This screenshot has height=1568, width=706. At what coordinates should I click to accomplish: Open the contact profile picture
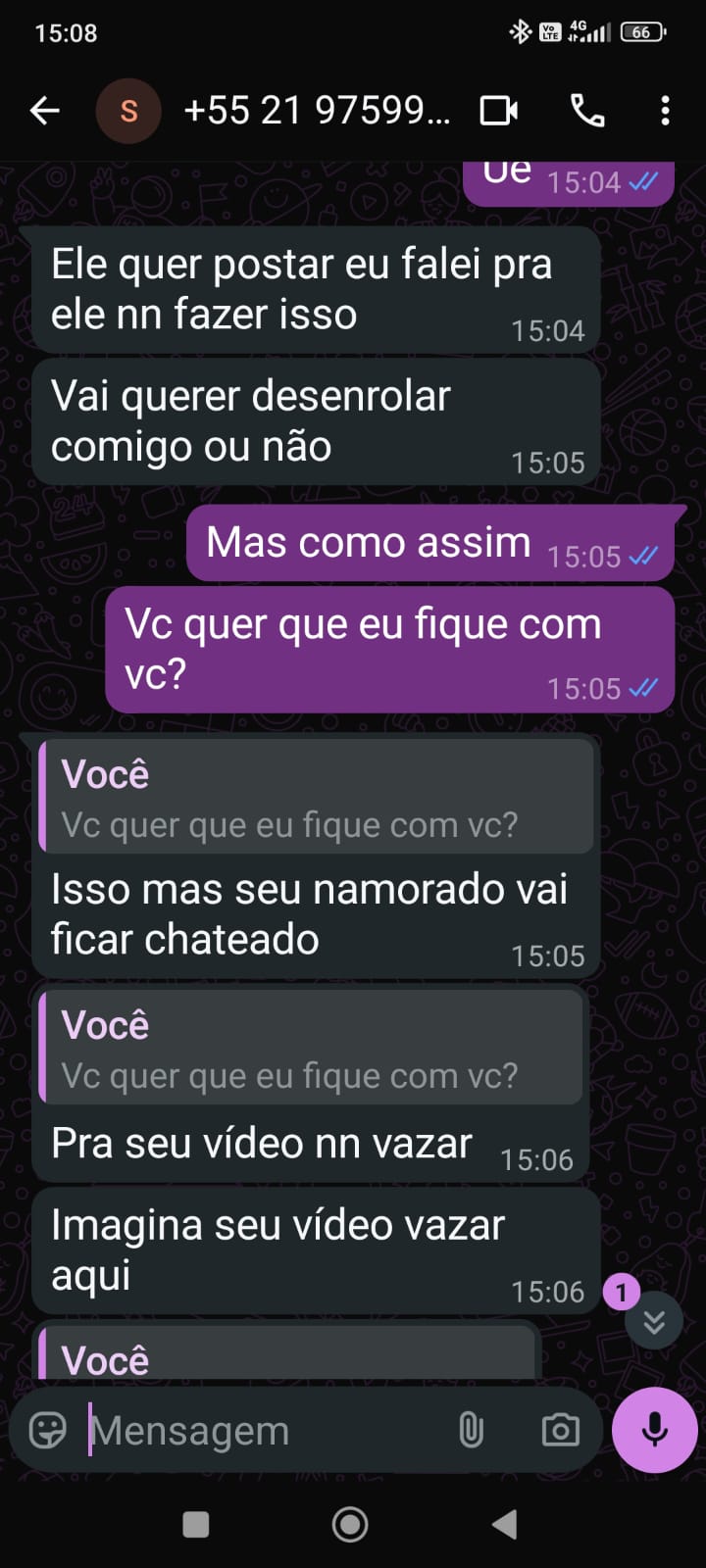[x=128, y=111]
